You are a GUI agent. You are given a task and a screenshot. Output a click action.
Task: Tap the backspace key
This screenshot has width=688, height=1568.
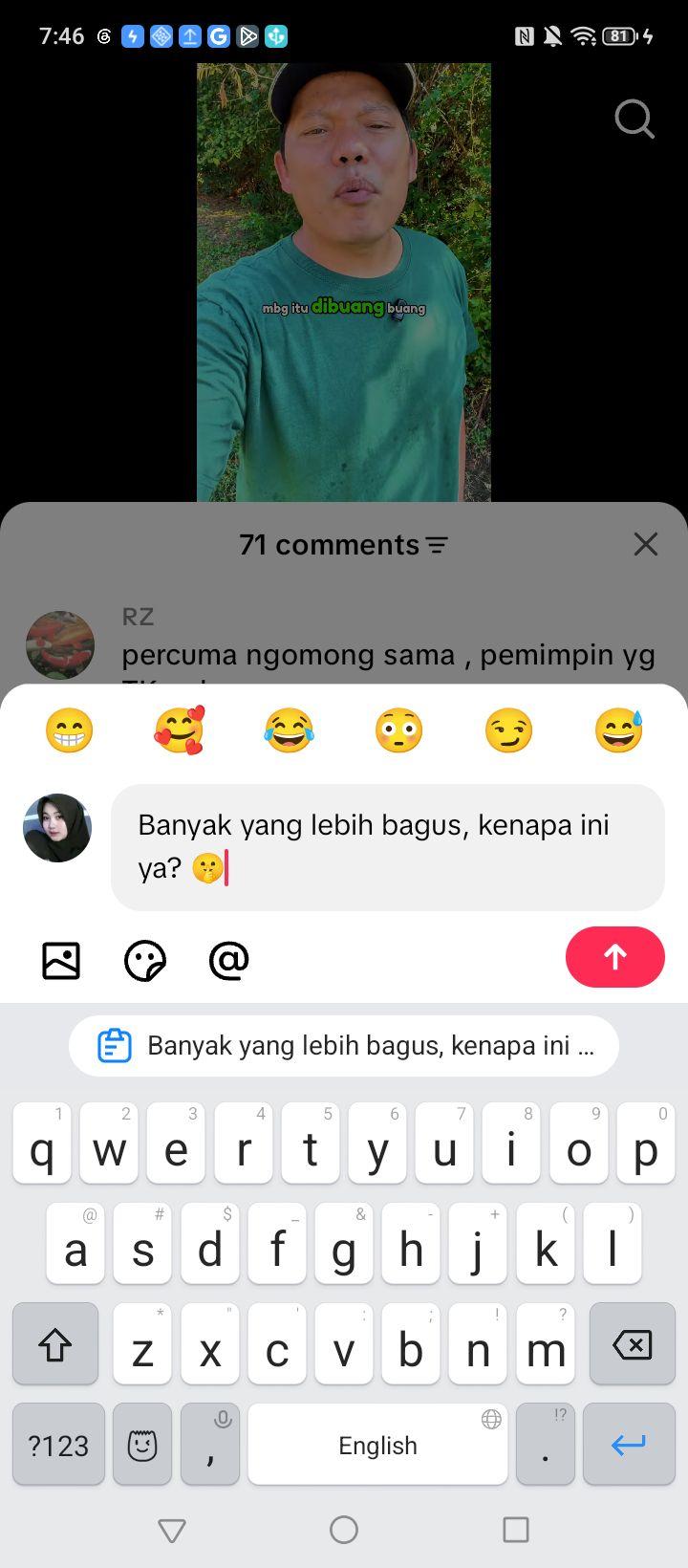pyautogui.click(x=632, y=1344)
